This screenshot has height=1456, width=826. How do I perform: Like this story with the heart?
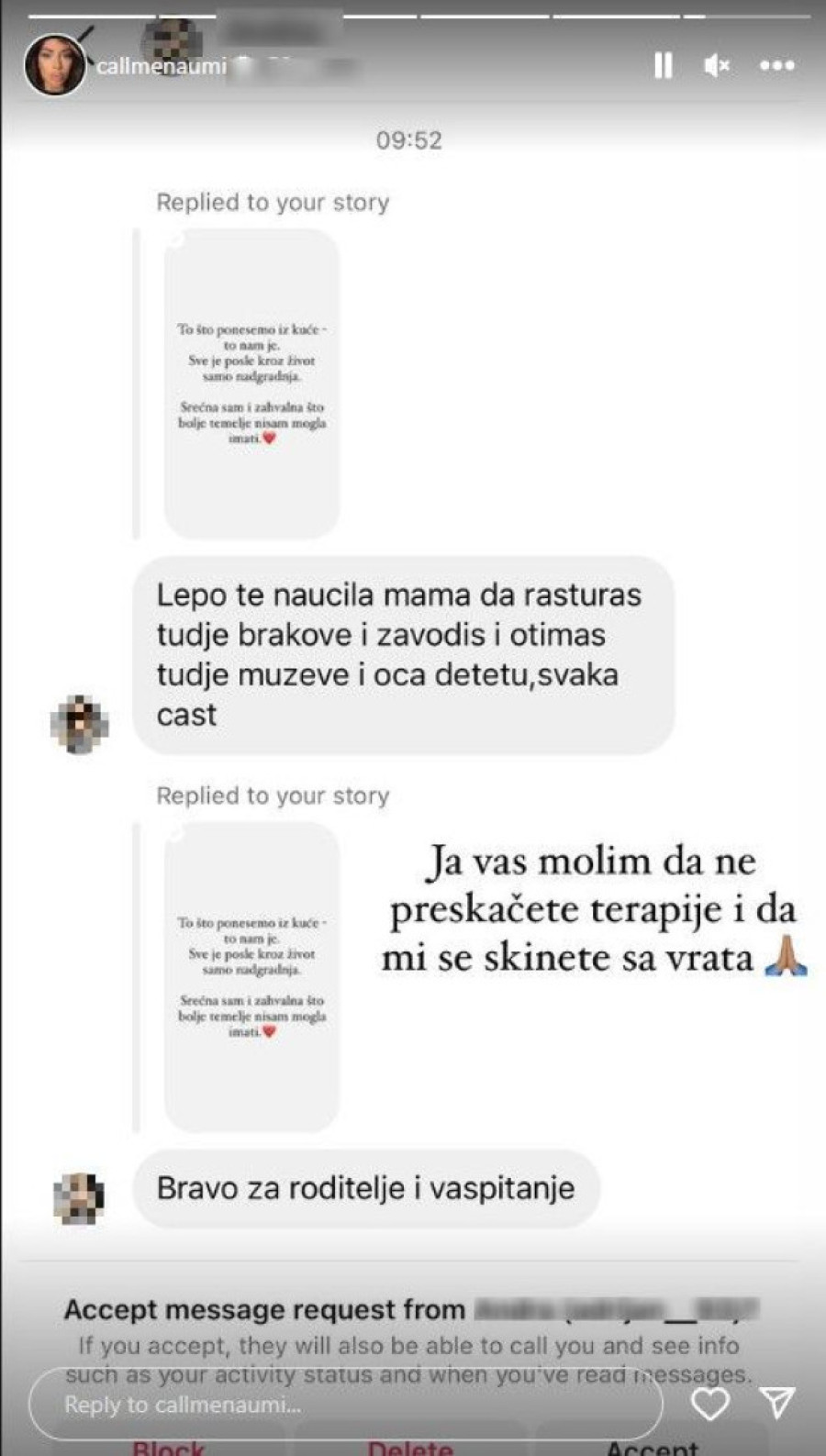click(x=709, y=1404)
